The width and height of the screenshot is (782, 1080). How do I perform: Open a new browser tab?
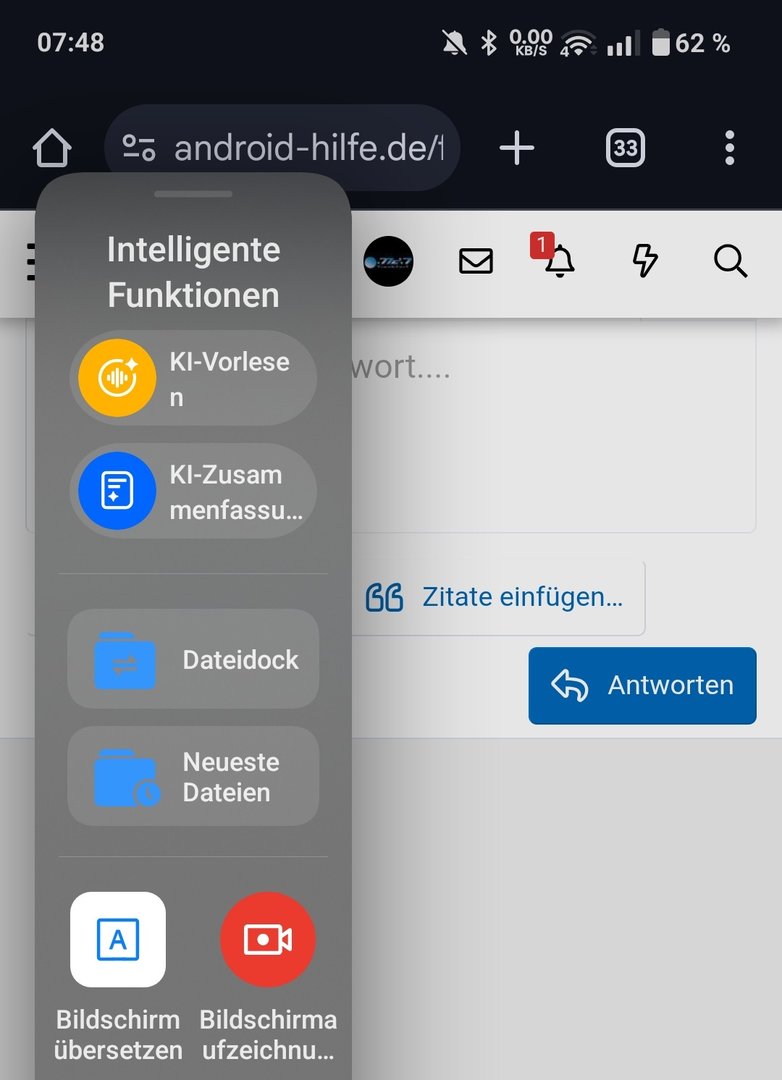pos(516,149)
